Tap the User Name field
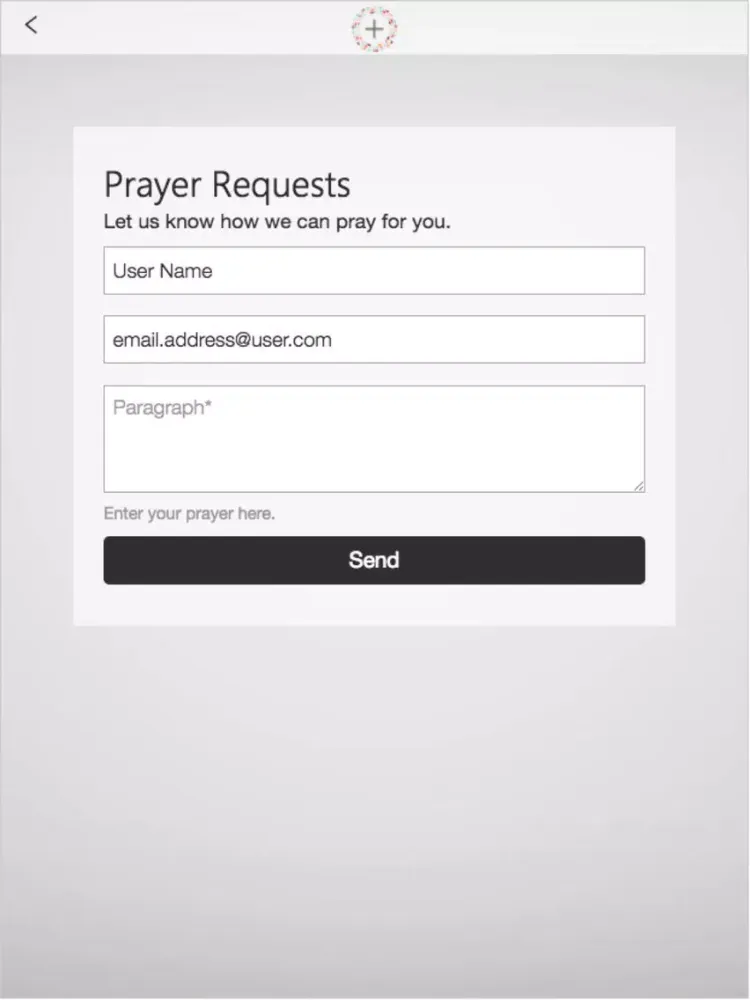This screenshot has width=750, height=1000. 374,271
